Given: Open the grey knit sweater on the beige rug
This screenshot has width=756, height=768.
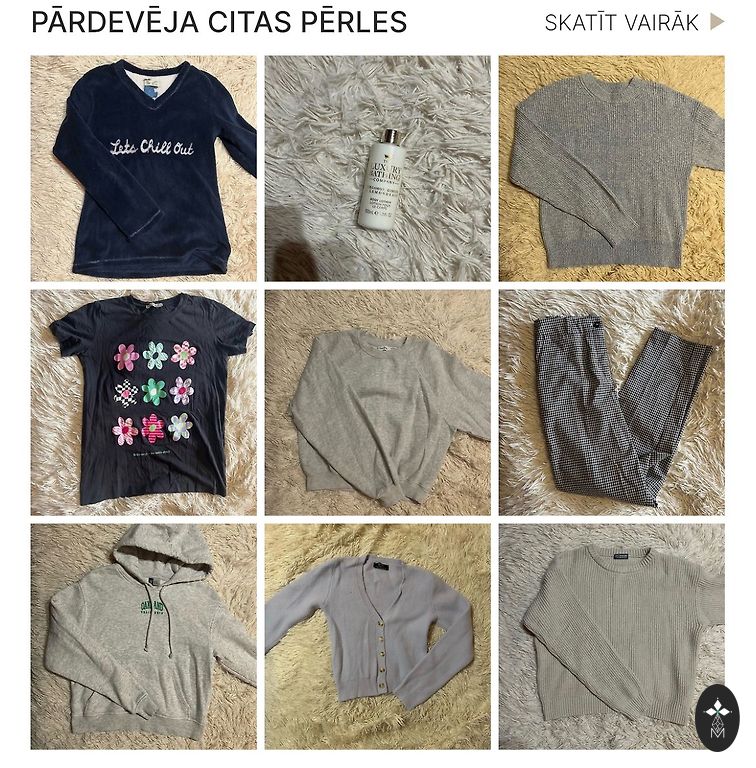Looking at the screenshot, I should tap(611, 168).
